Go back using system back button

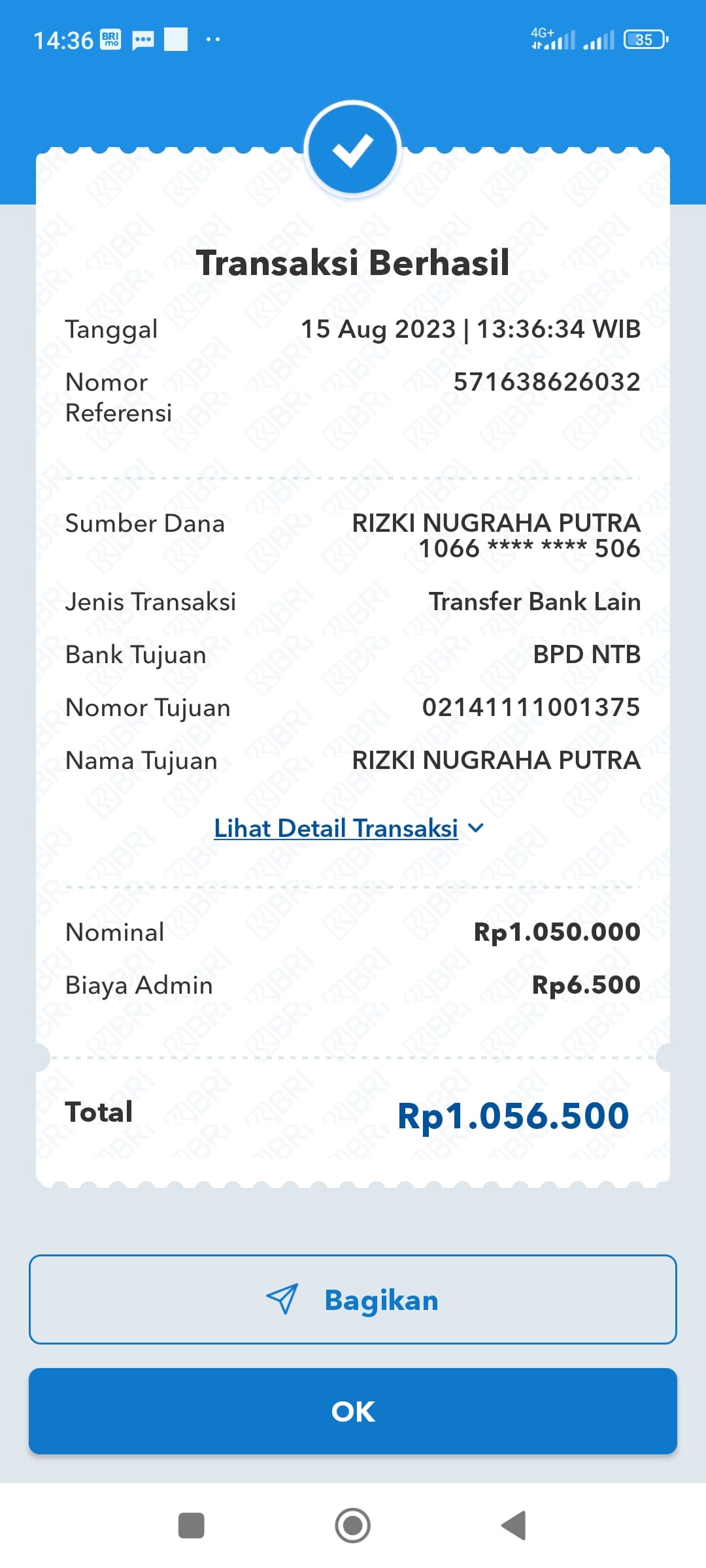coord(514,1526)
